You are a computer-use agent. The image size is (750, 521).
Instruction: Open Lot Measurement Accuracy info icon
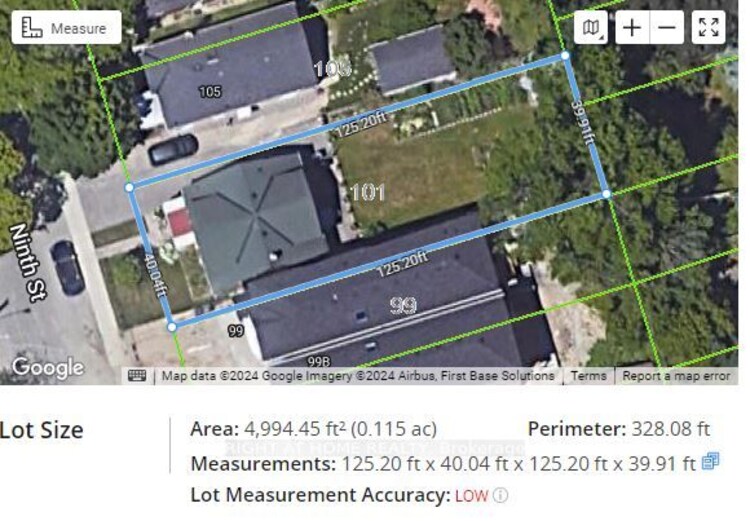click(x=501, y=495)
